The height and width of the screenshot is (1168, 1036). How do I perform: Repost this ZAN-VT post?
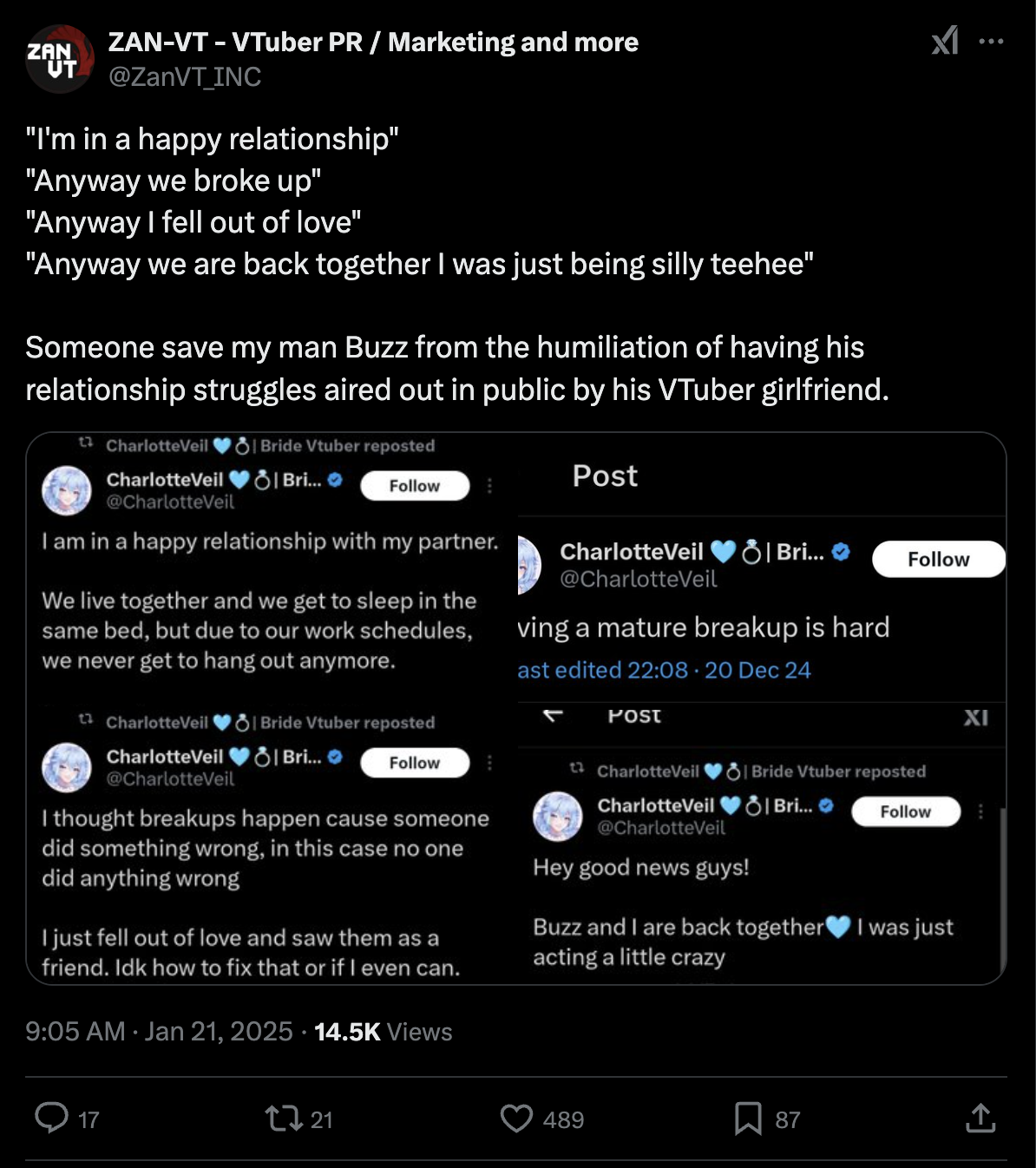[283, 1119]
